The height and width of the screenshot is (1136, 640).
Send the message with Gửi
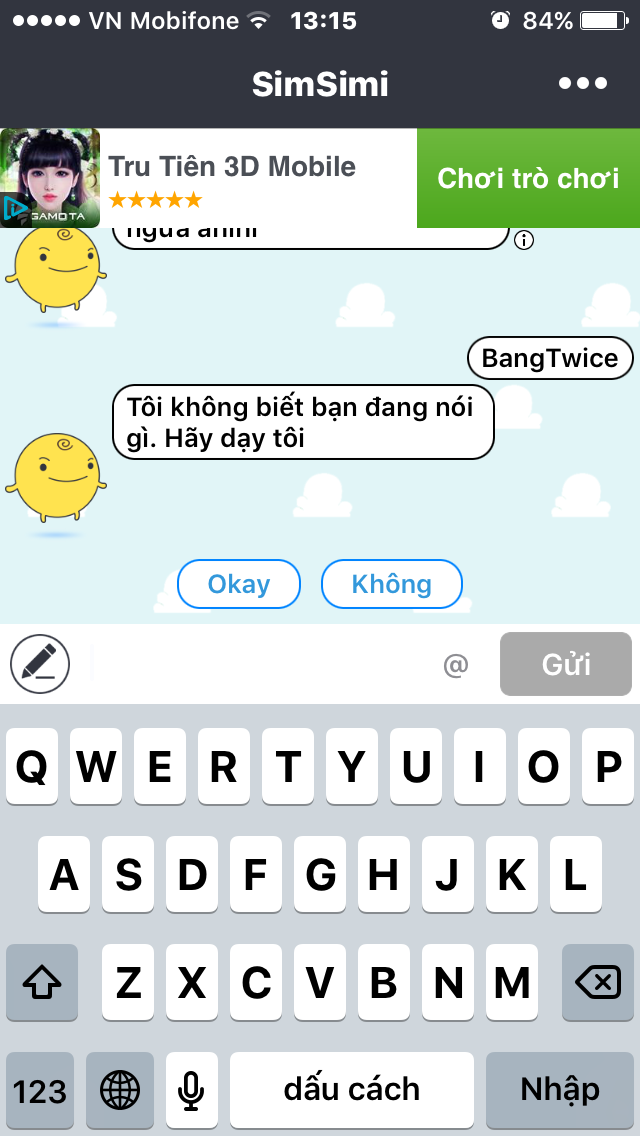[x=566, y=664]
